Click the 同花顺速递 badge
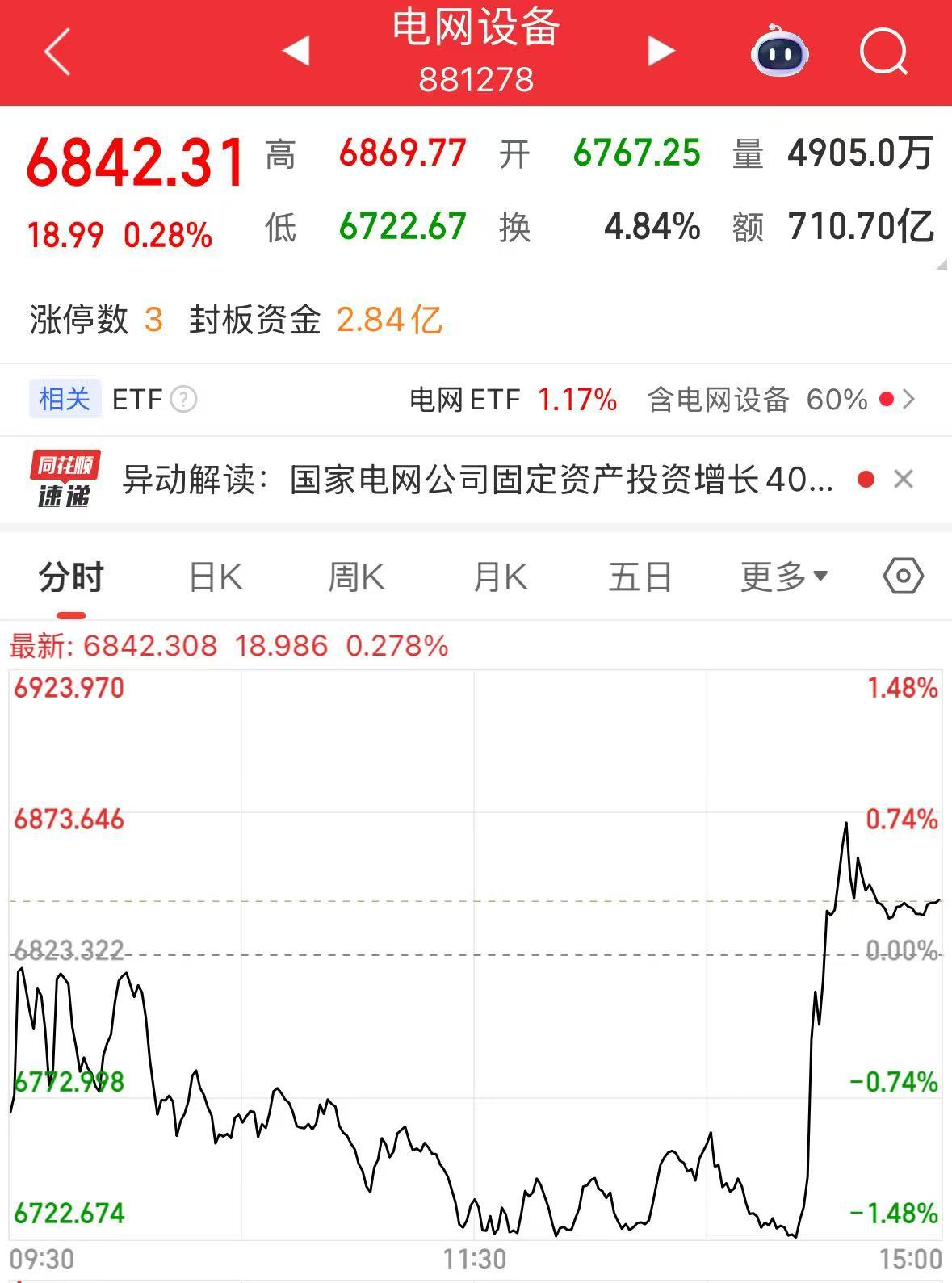952x1283 pixels. click(65, 478)
